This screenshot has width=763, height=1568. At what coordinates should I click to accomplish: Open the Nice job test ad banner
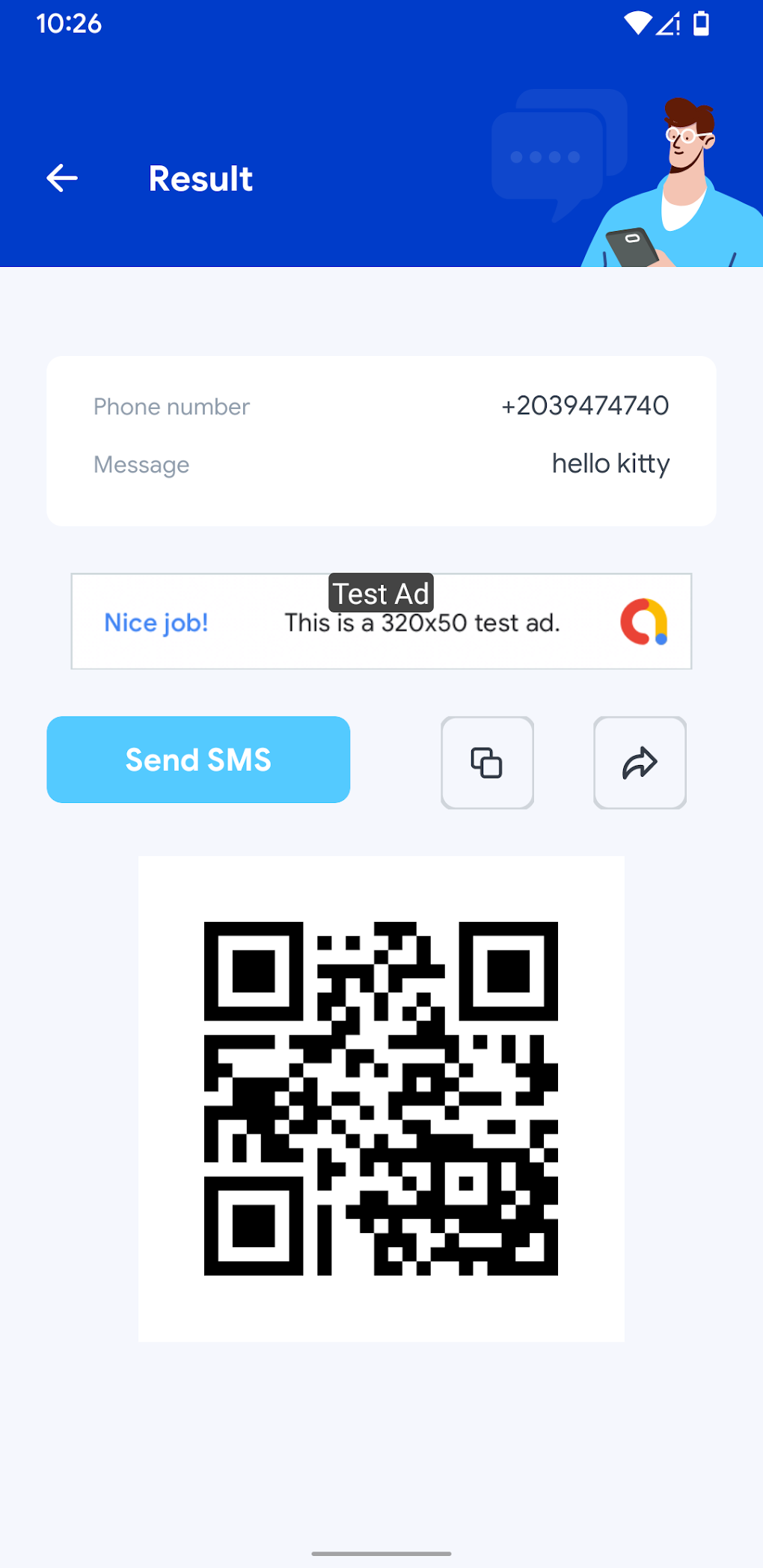[x=381, y=622]
